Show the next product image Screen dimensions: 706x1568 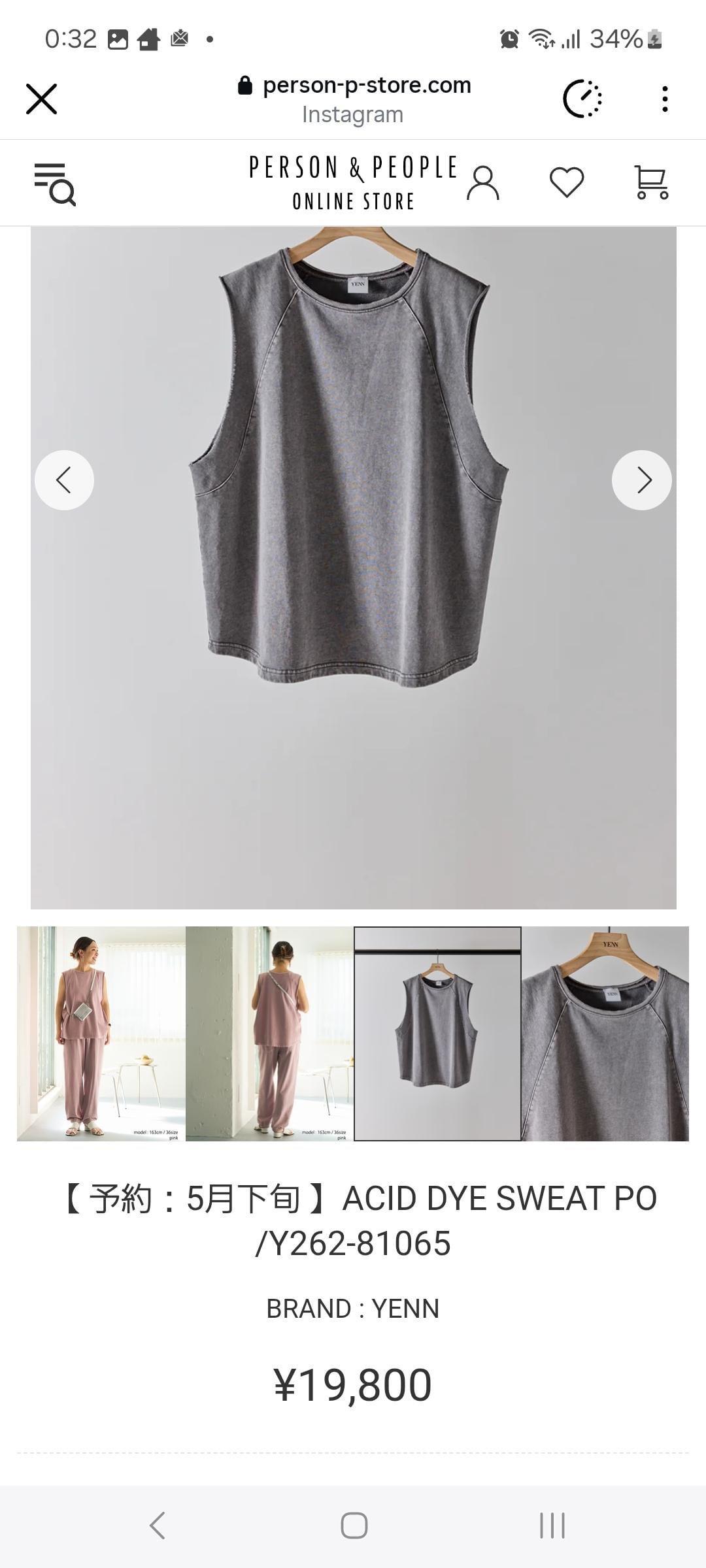[642, 480]
